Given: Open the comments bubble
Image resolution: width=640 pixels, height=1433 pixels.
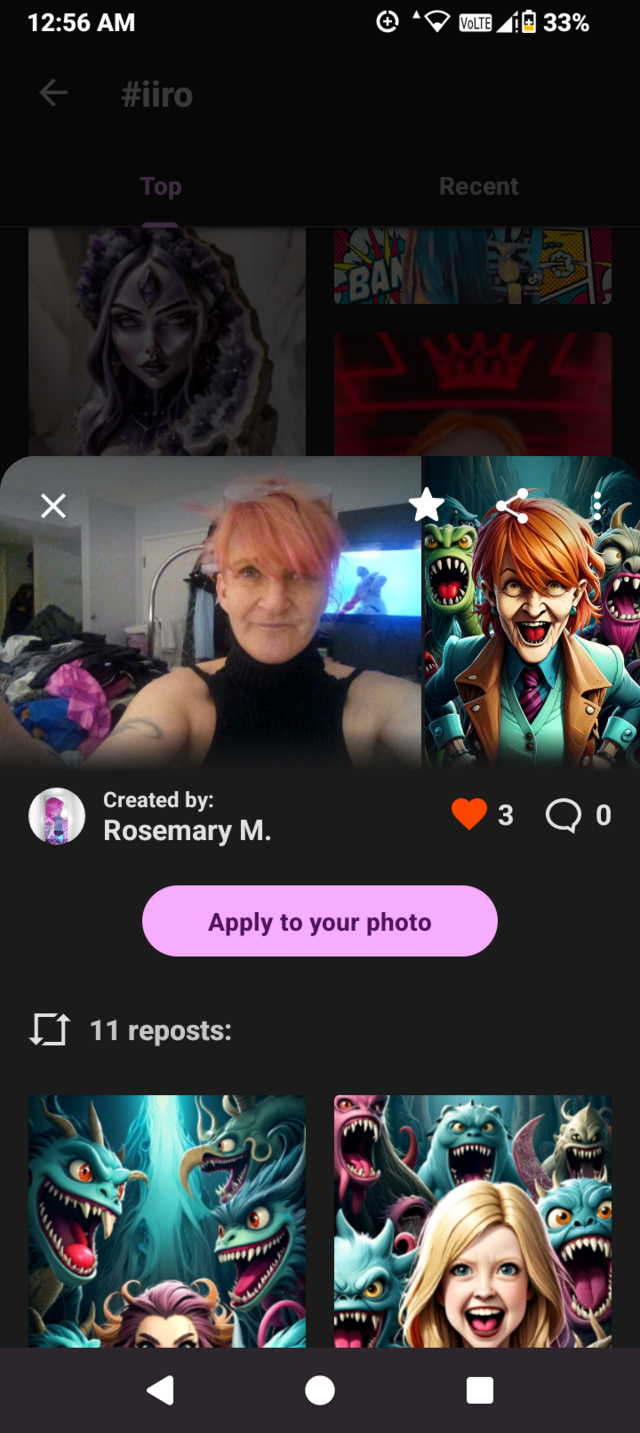Looking at the screenshot, I should pos(563,816).
